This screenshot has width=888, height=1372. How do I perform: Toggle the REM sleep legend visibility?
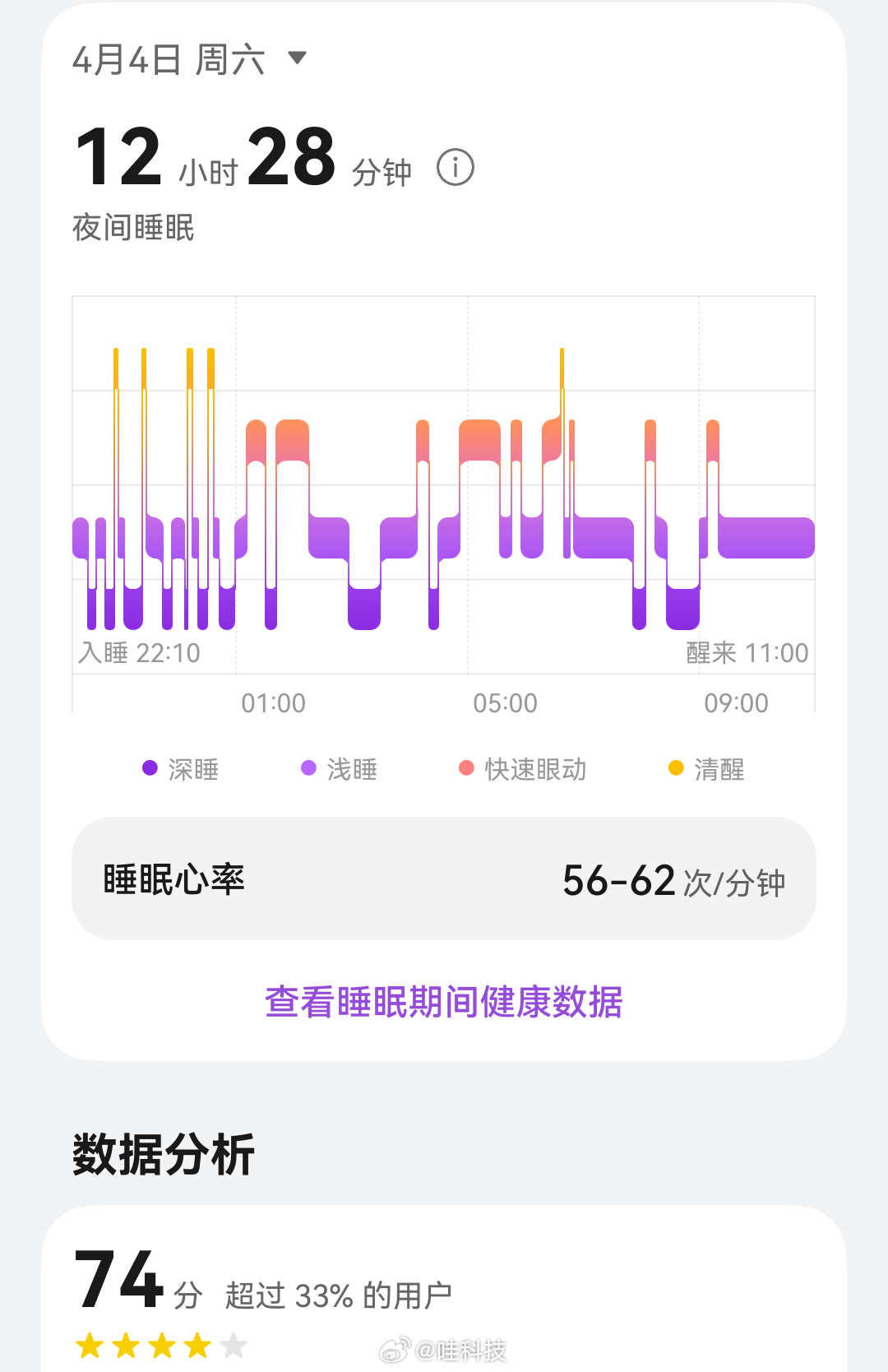point(465,768)
